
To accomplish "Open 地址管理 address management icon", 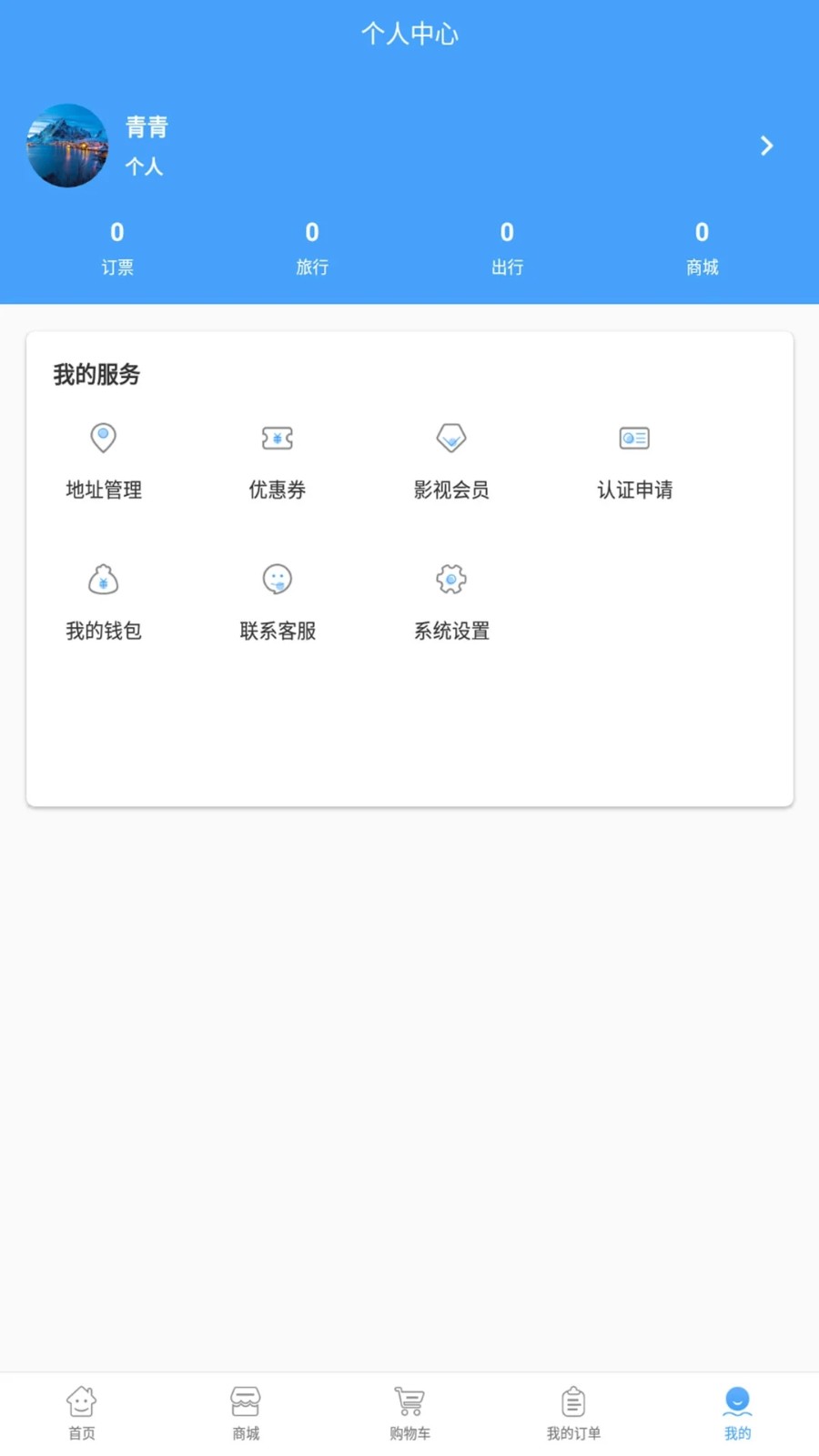I will click(x=103, y=438).
